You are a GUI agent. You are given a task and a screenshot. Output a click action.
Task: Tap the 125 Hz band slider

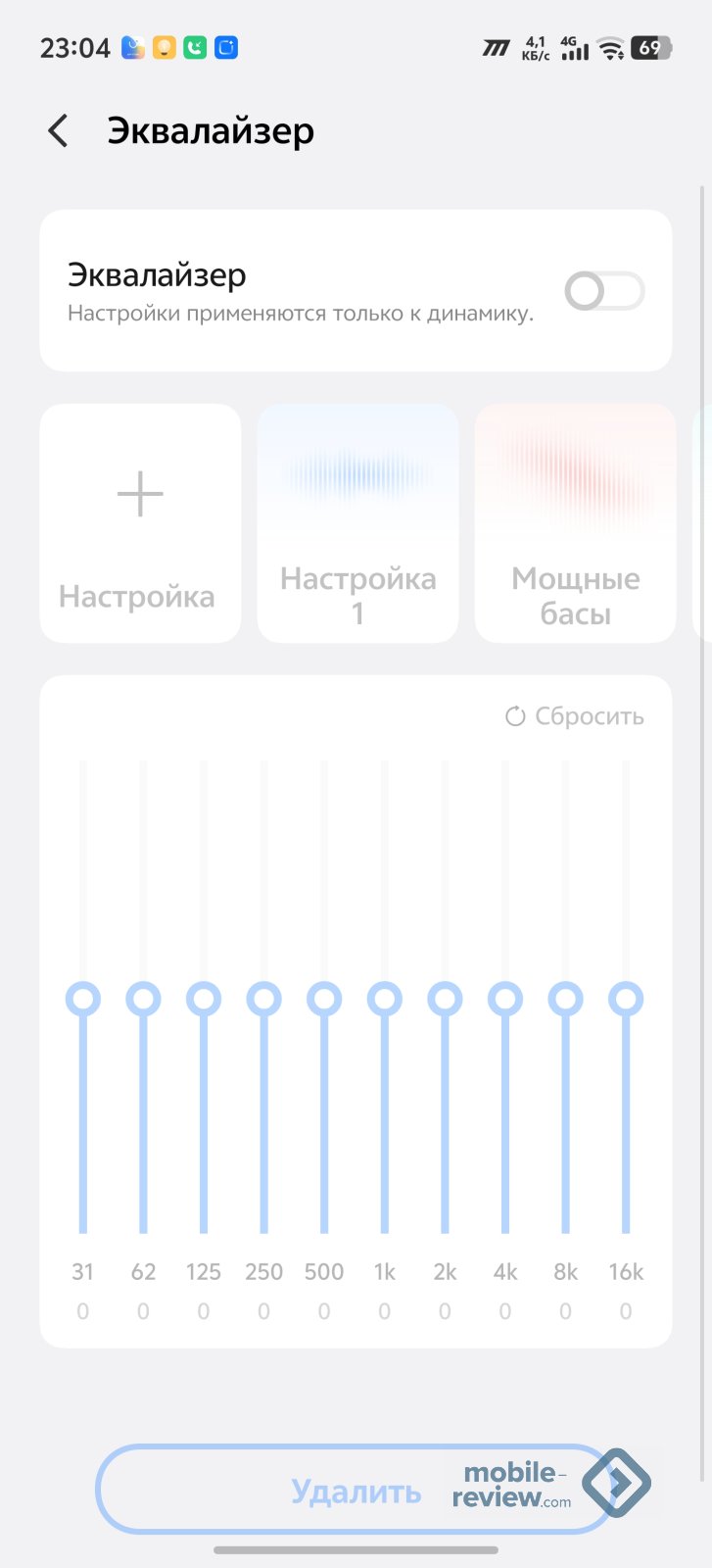click(204, 1000)
